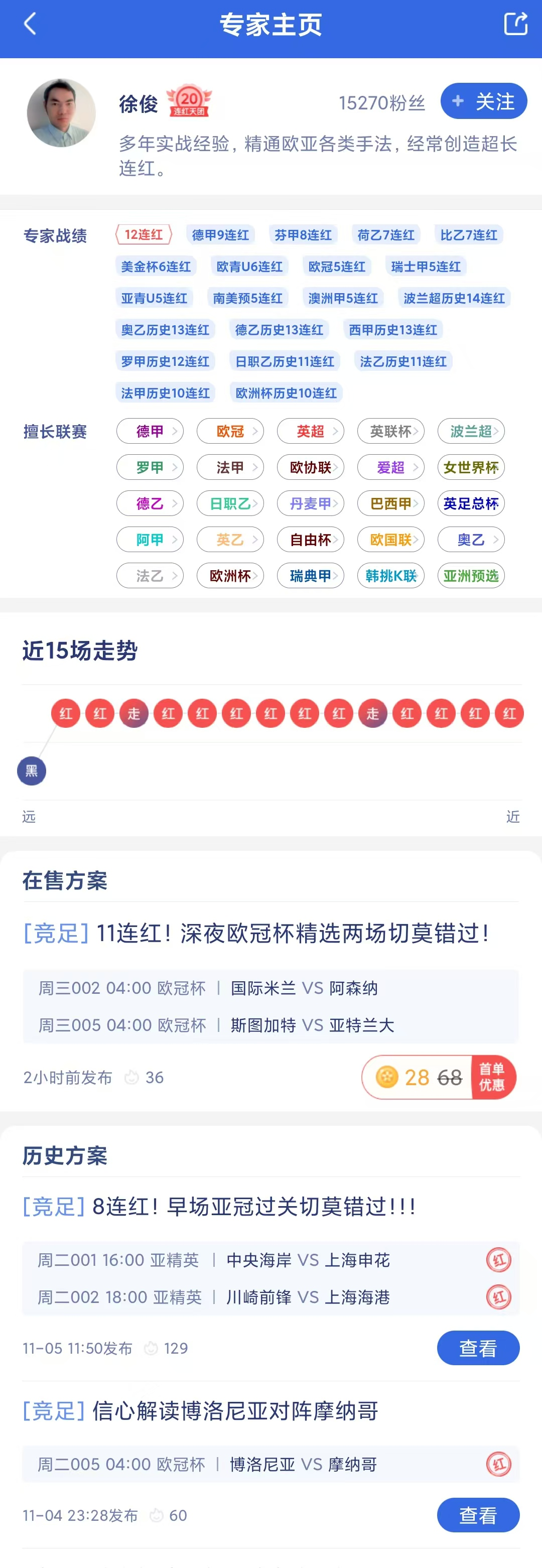542x1568 pixels.
Task: Open the 英超 league chip
Action: (x=310, y=432)
